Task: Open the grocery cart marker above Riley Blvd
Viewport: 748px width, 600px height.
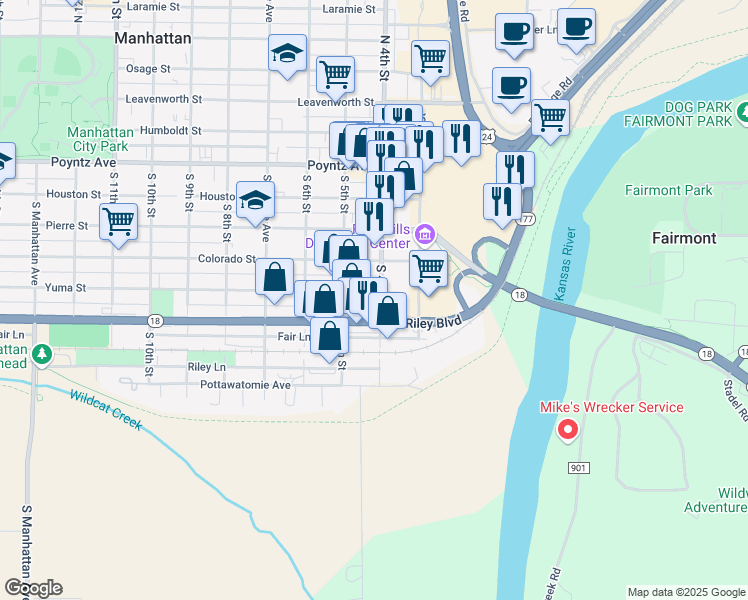Action: click(x=428, y=268)
